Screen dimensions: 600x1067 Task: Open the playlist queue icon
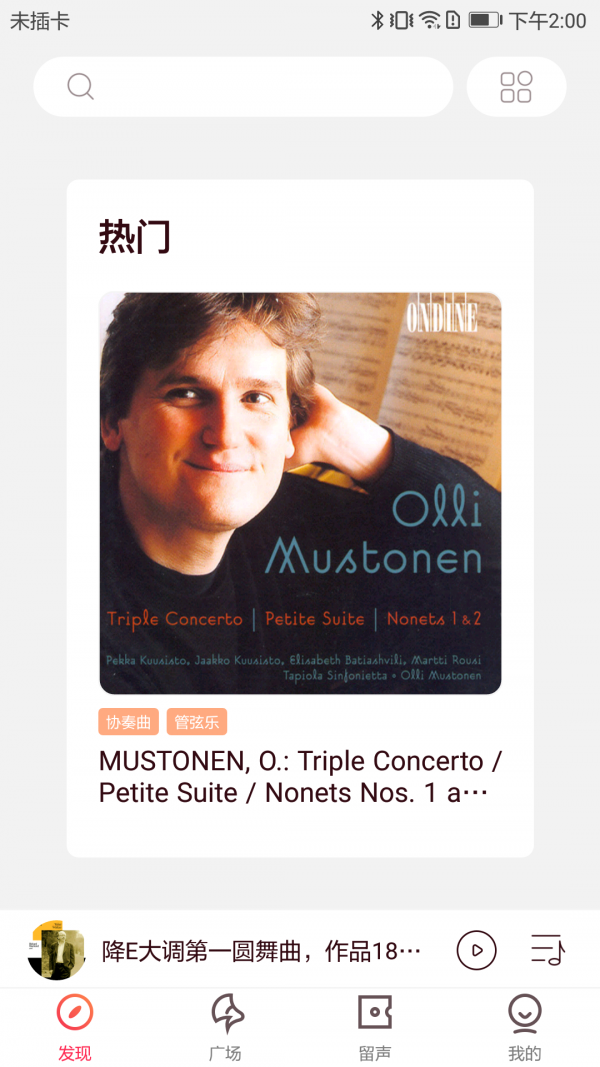pos(547,950)
